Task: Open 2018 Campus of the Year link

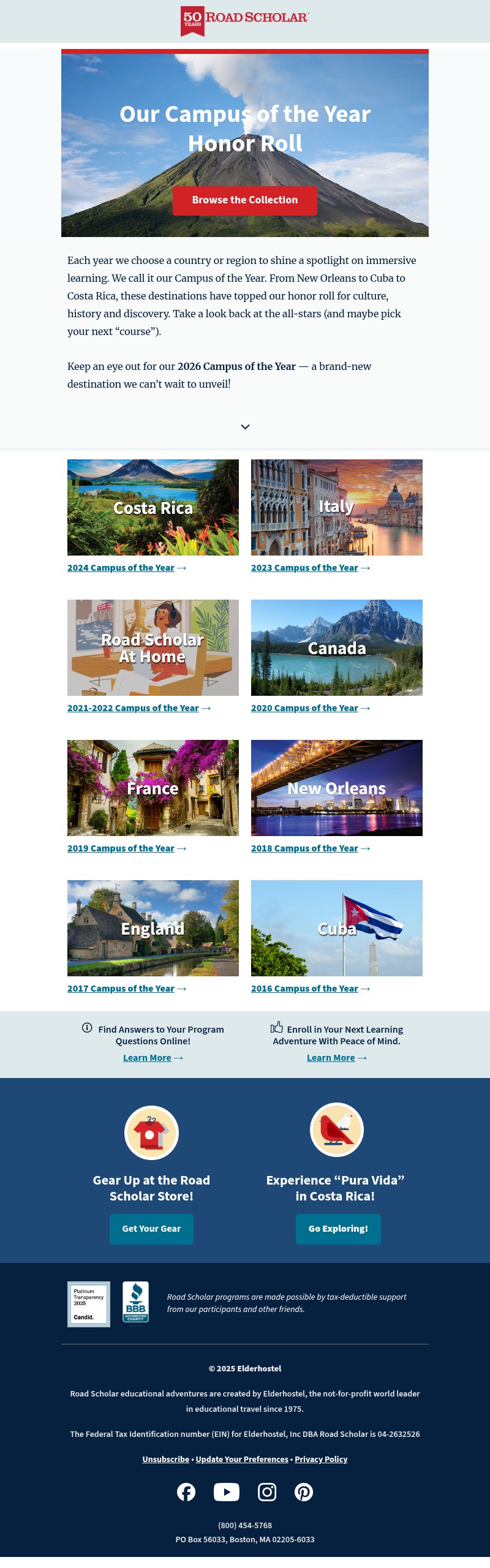Action: click(305, 848)
